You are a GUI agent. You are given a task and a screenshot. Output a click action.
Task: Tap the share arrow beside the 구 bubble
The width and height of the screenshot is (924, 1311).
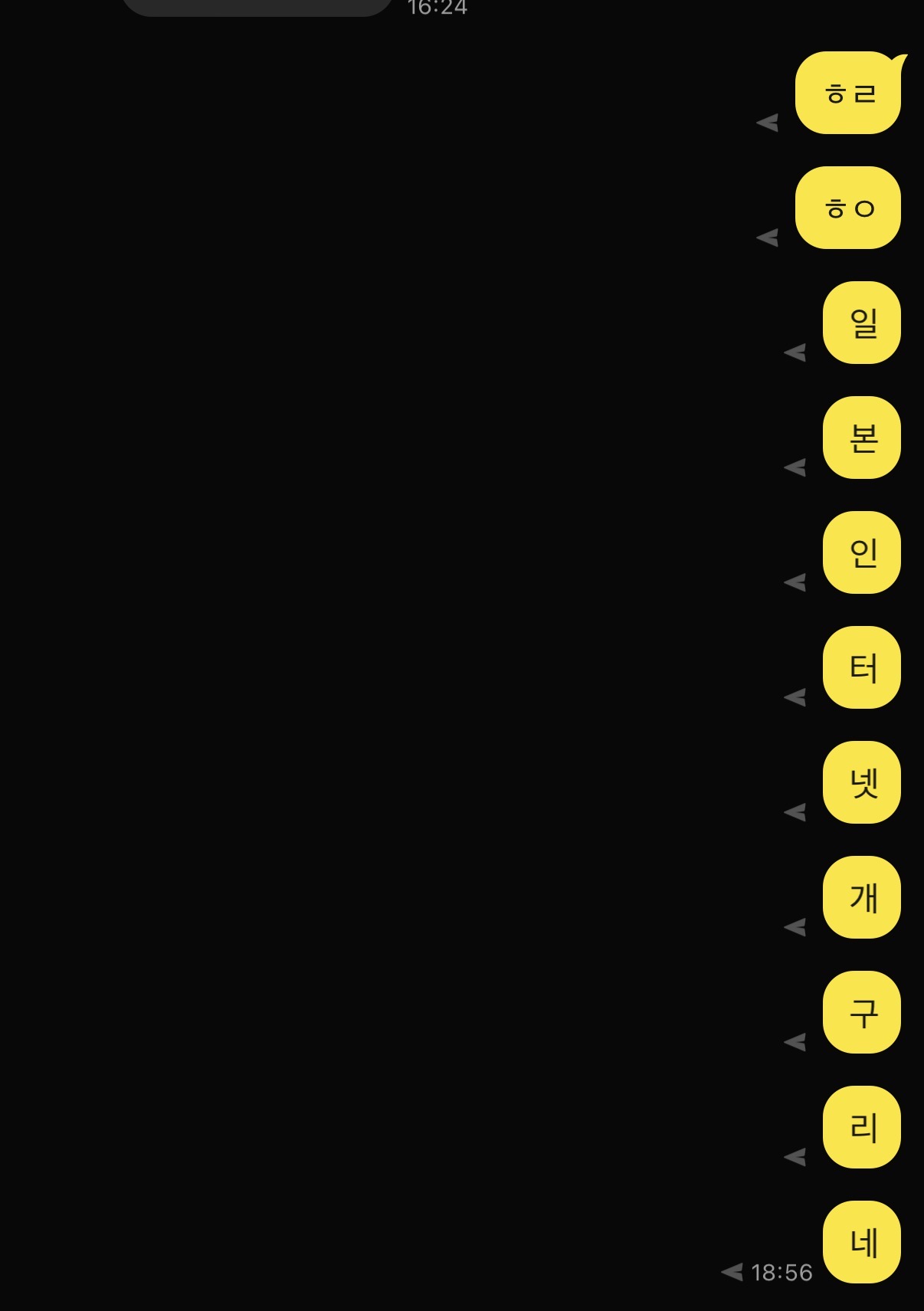(x=795, y=1042)
